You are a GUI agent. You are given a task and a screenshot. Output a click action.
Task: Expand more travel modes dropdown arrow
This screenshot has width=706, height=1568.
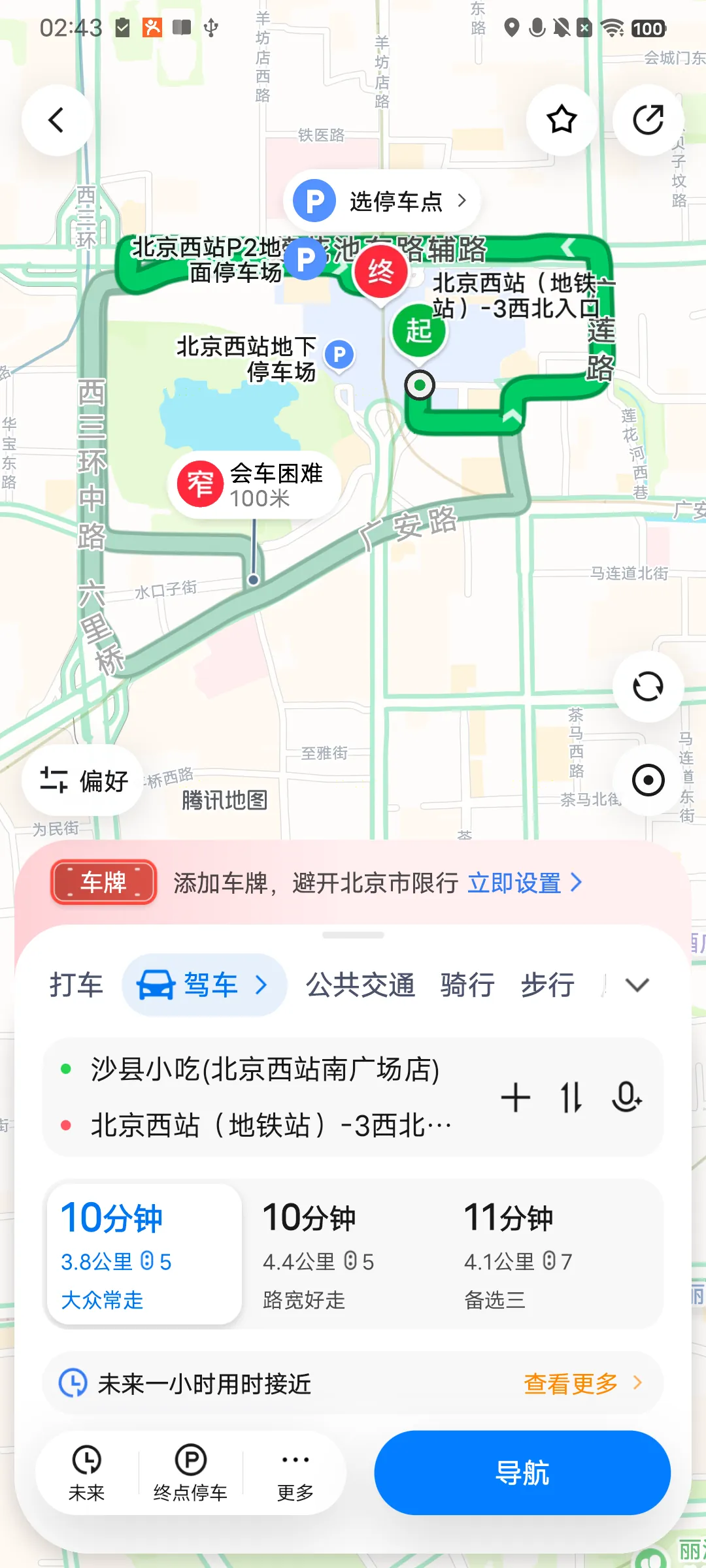click(x=637, y=985)
